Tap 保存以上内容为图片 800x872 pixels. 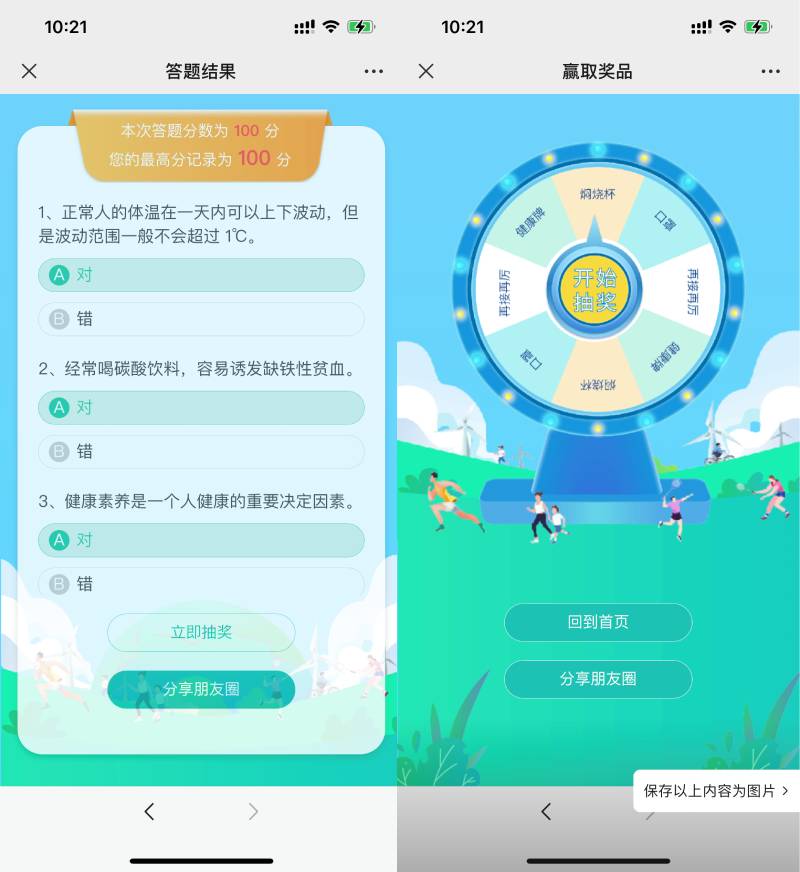pos(716,791)
